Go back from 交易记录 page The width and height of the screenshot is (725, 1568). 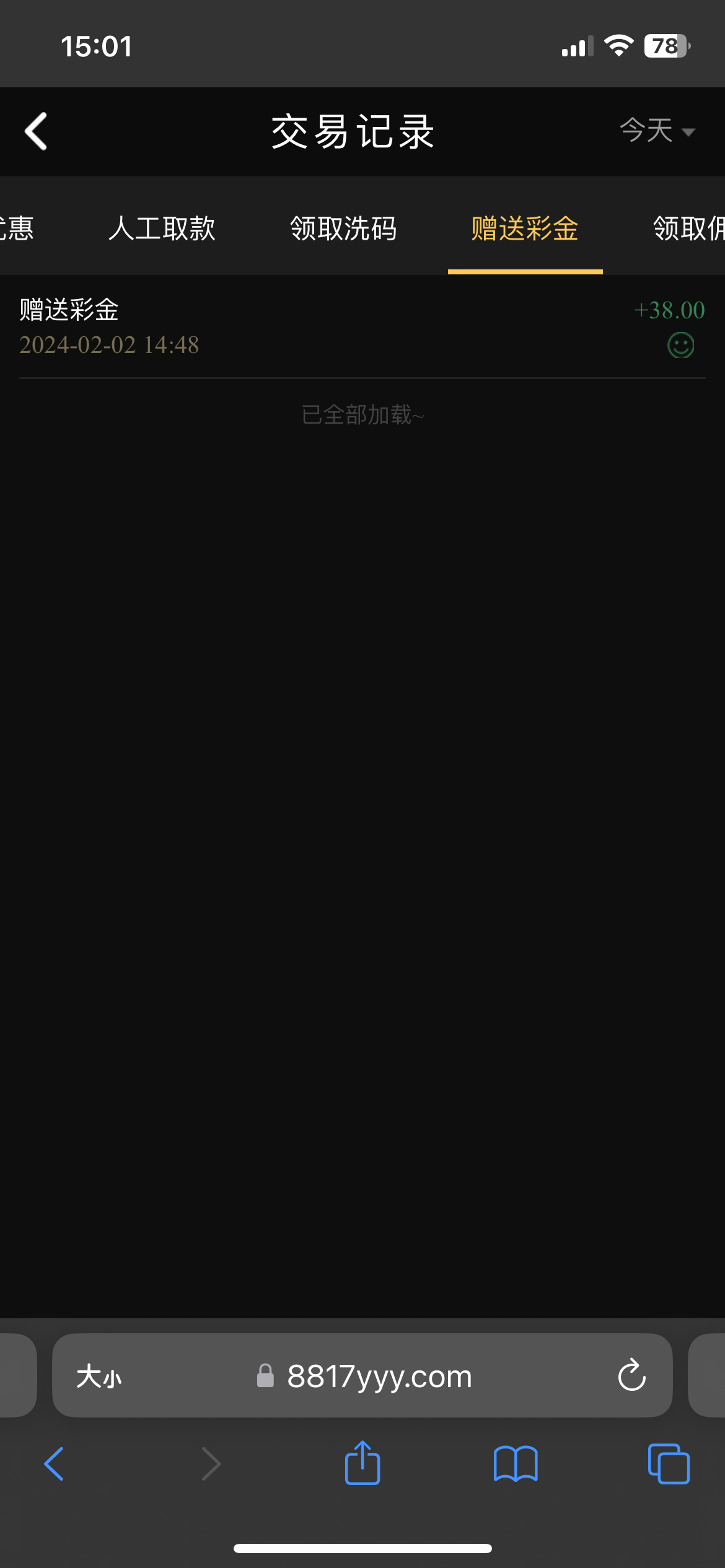coord(36,131)
